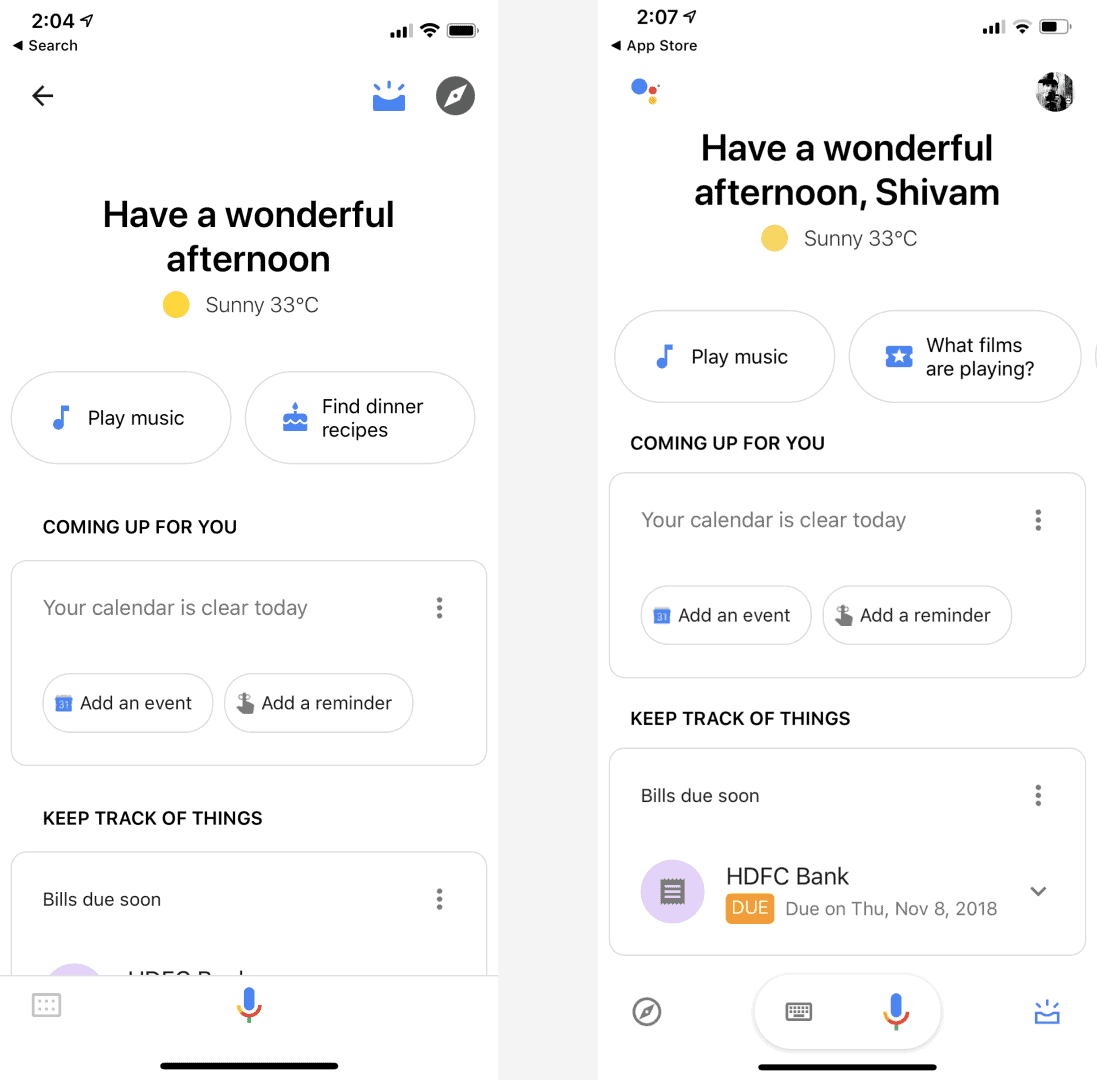Go back using the arrow icon
The width and height of the screenshot is (1097, 1080).
[42, 96]
